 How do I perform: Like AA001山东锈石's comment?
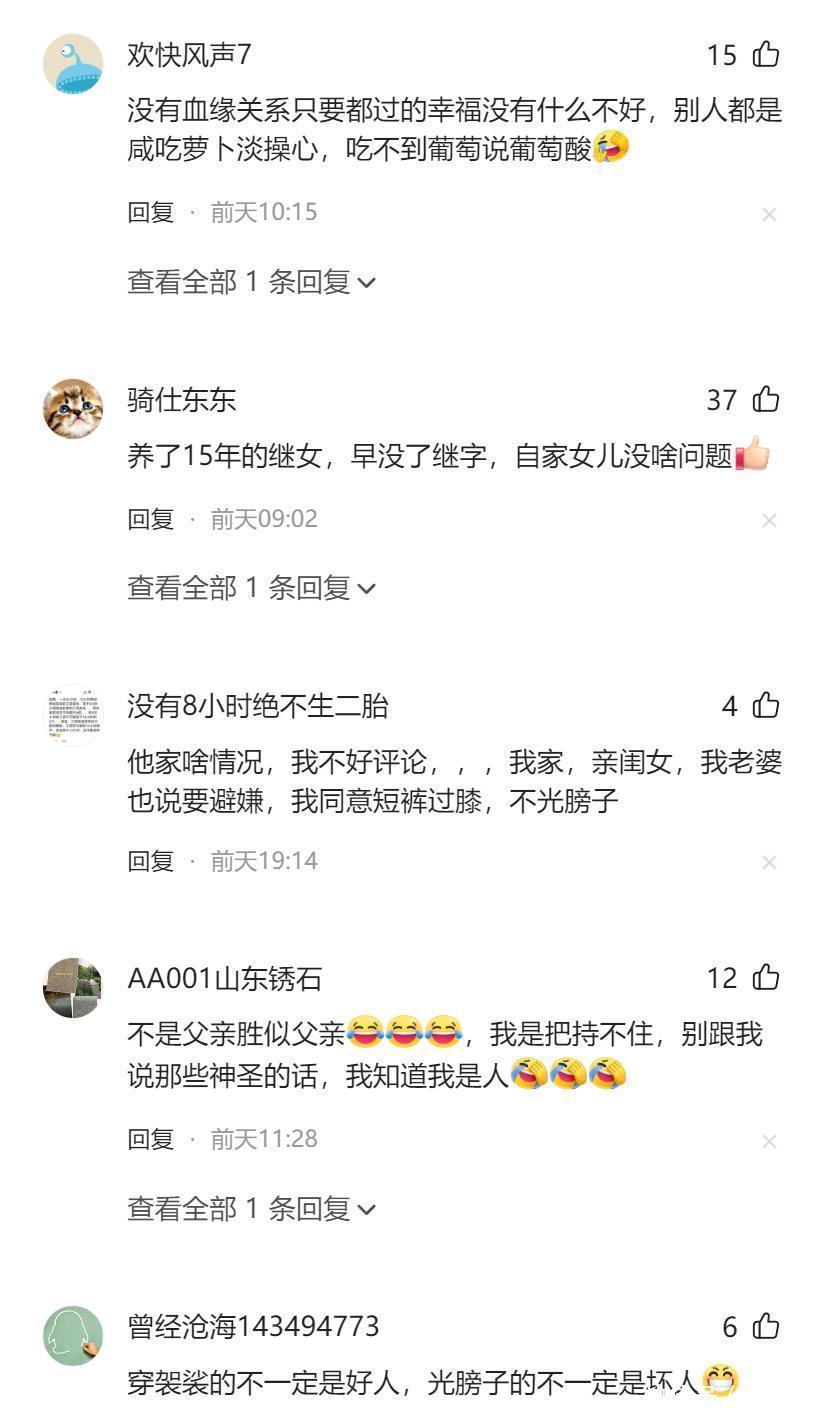point(766,977)
